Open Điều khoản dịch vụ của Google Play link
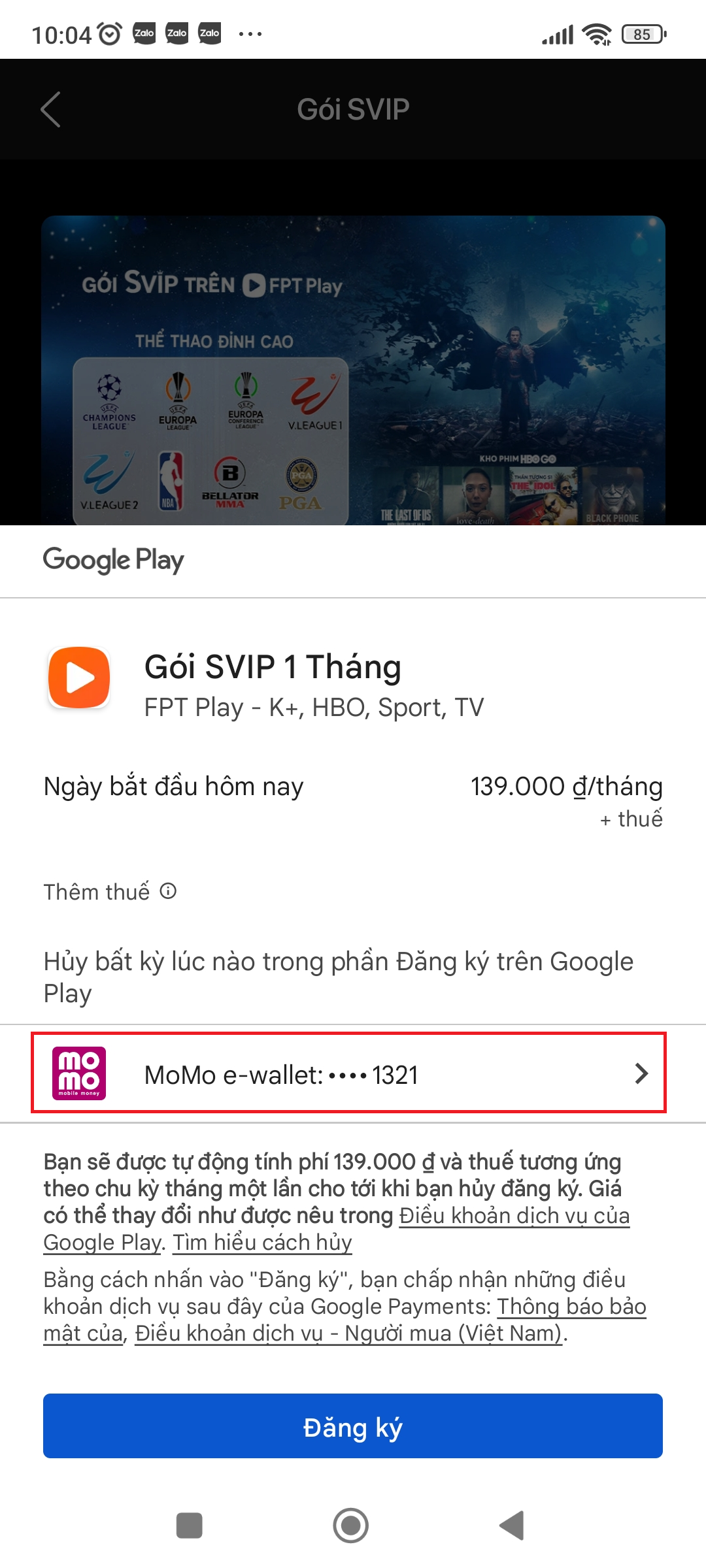Image resolution: width=706 pixels, height=1568 pixels. (514, 1216)
